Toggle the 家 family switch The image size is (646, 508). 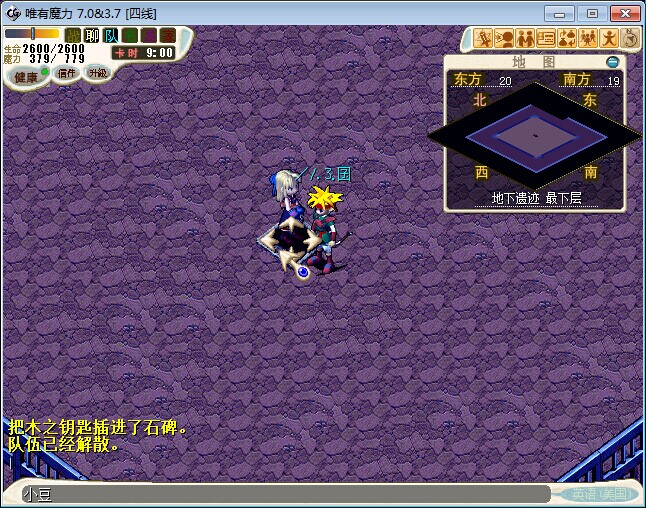(x=167, y=35)
